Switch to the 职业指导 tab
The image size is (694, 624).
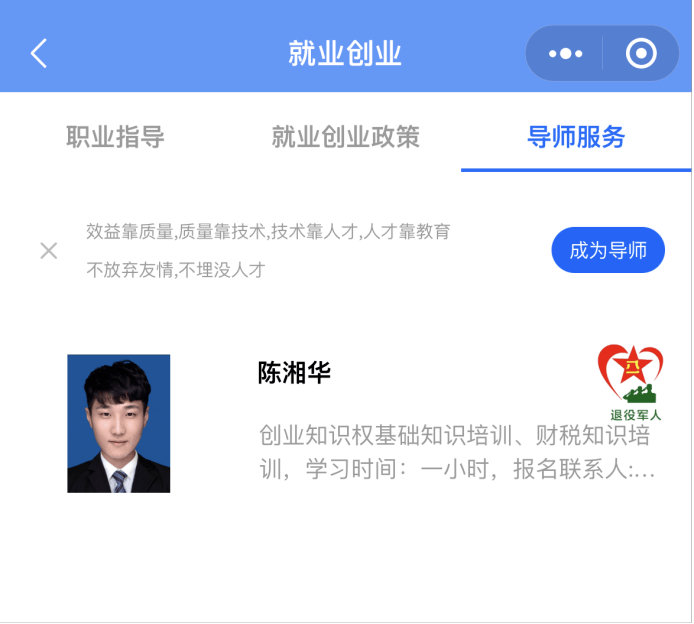tap(115, 137)
